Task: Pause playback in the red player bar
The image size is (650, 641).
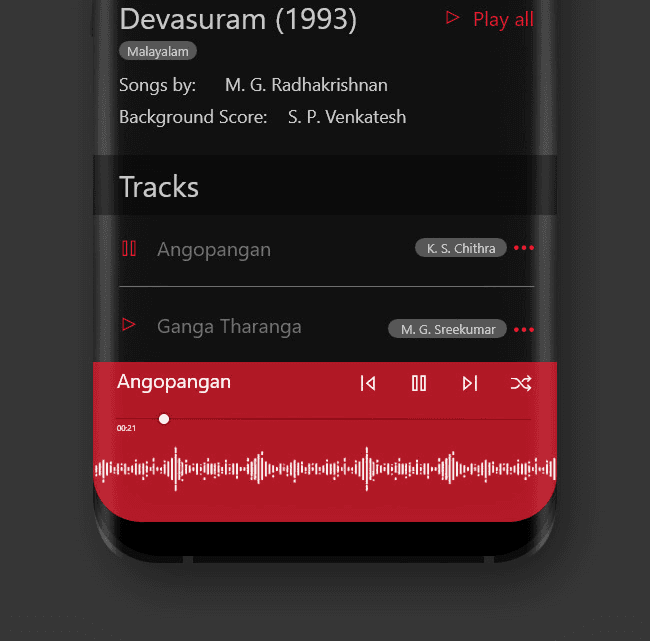Action: click(419, 383)
